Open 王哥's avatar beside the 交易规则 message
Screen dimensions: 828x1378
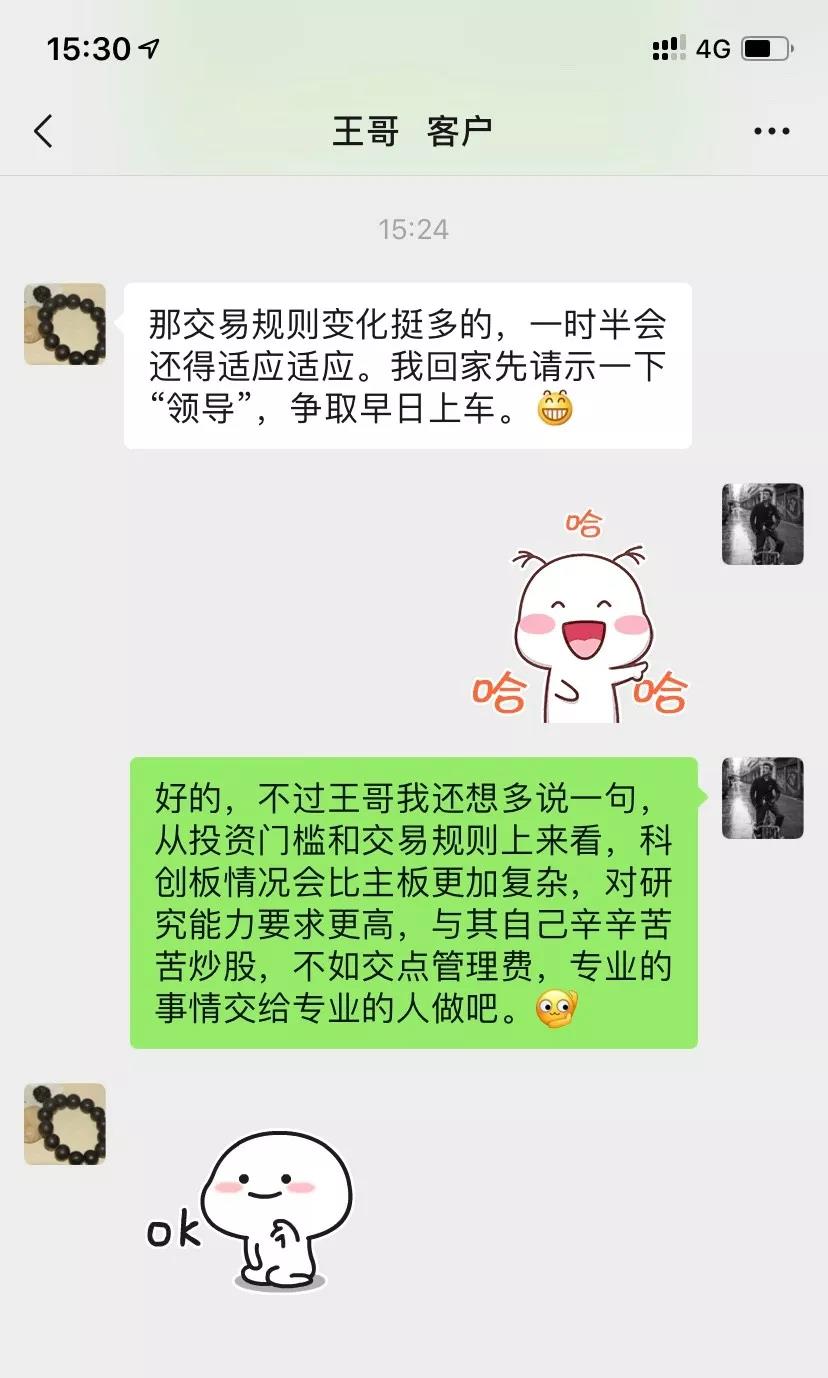click(x=65, y=324)
